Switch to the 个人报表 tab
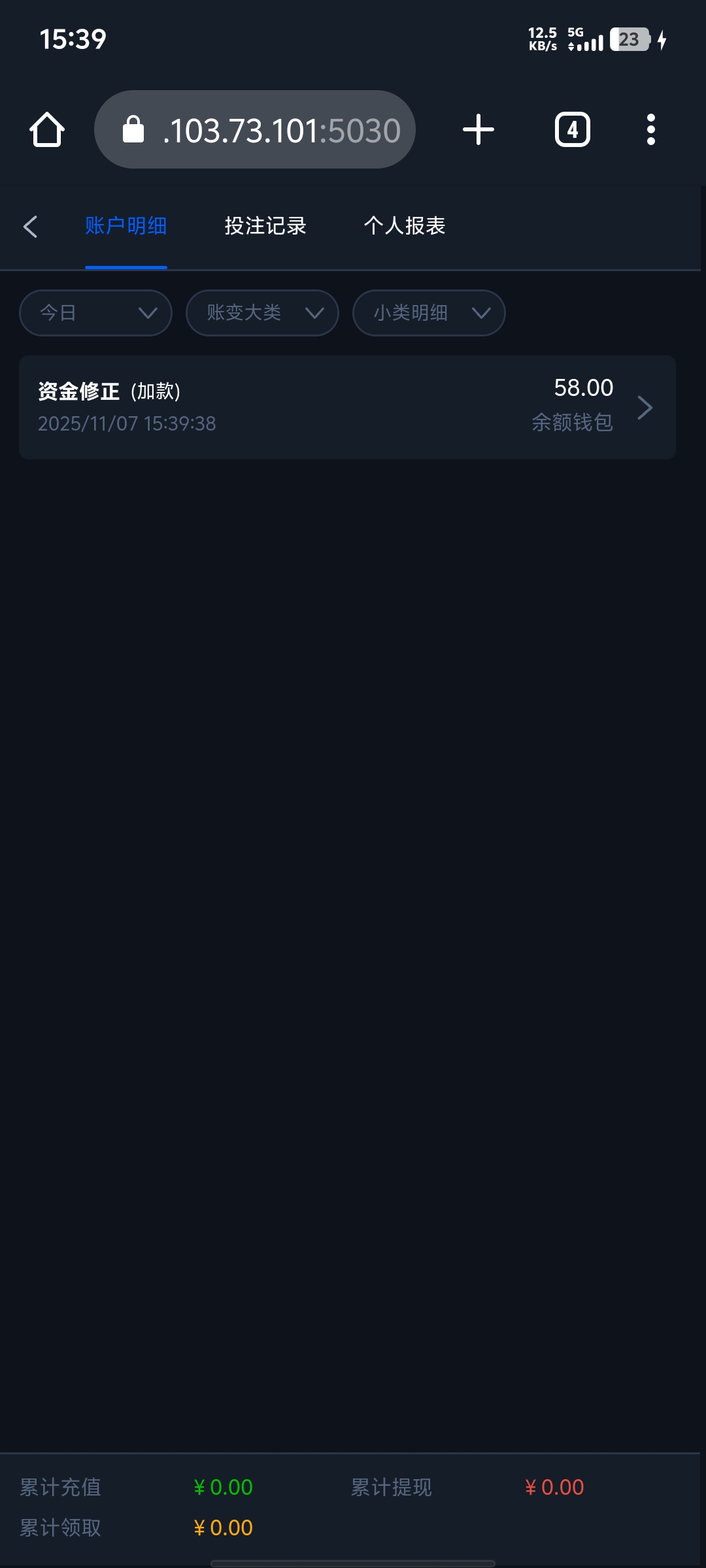Viewport: 706px width, 1568px height. click(x=405, y=226)
